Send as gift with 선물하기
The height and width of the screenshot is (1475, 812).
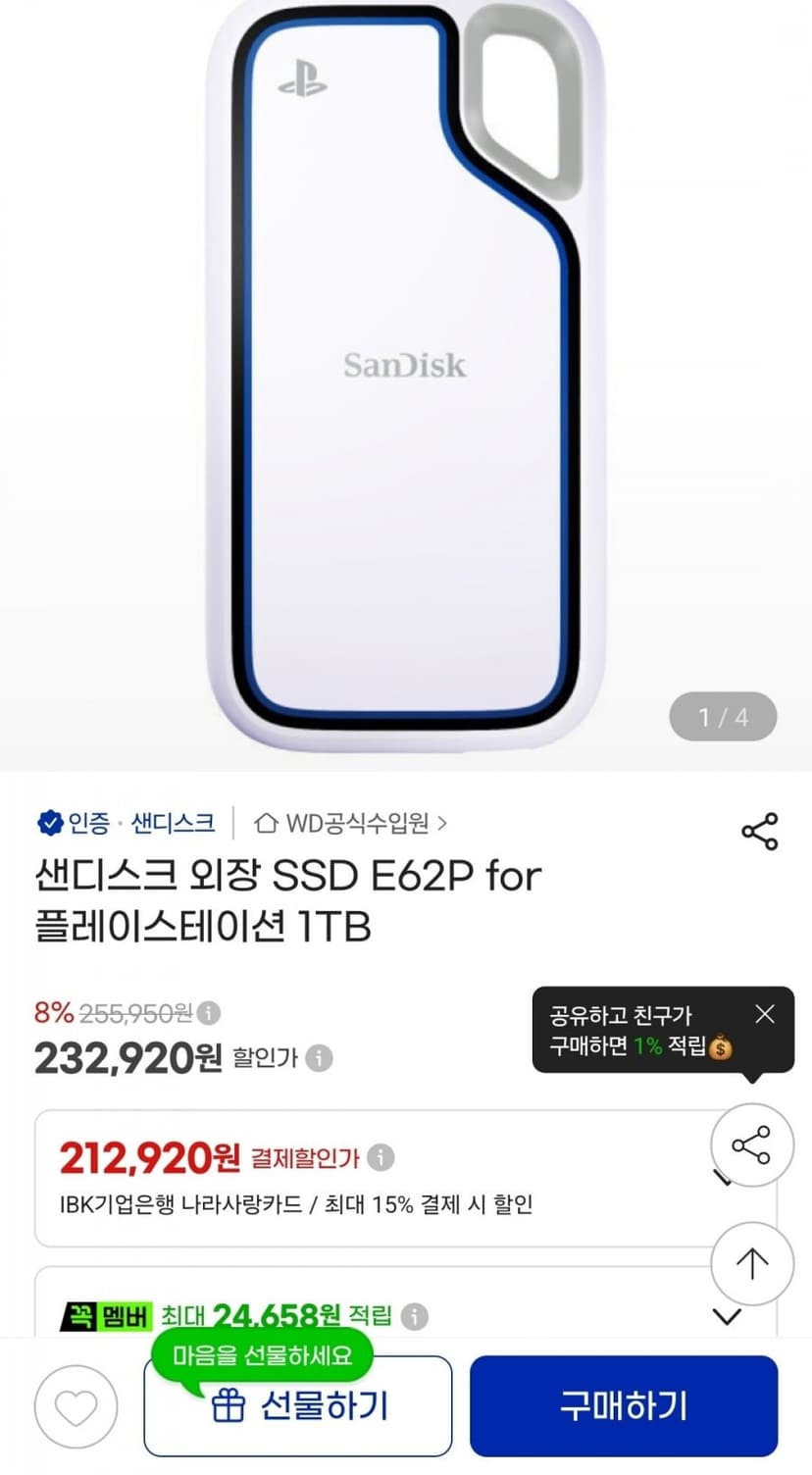coord(298,1405)
